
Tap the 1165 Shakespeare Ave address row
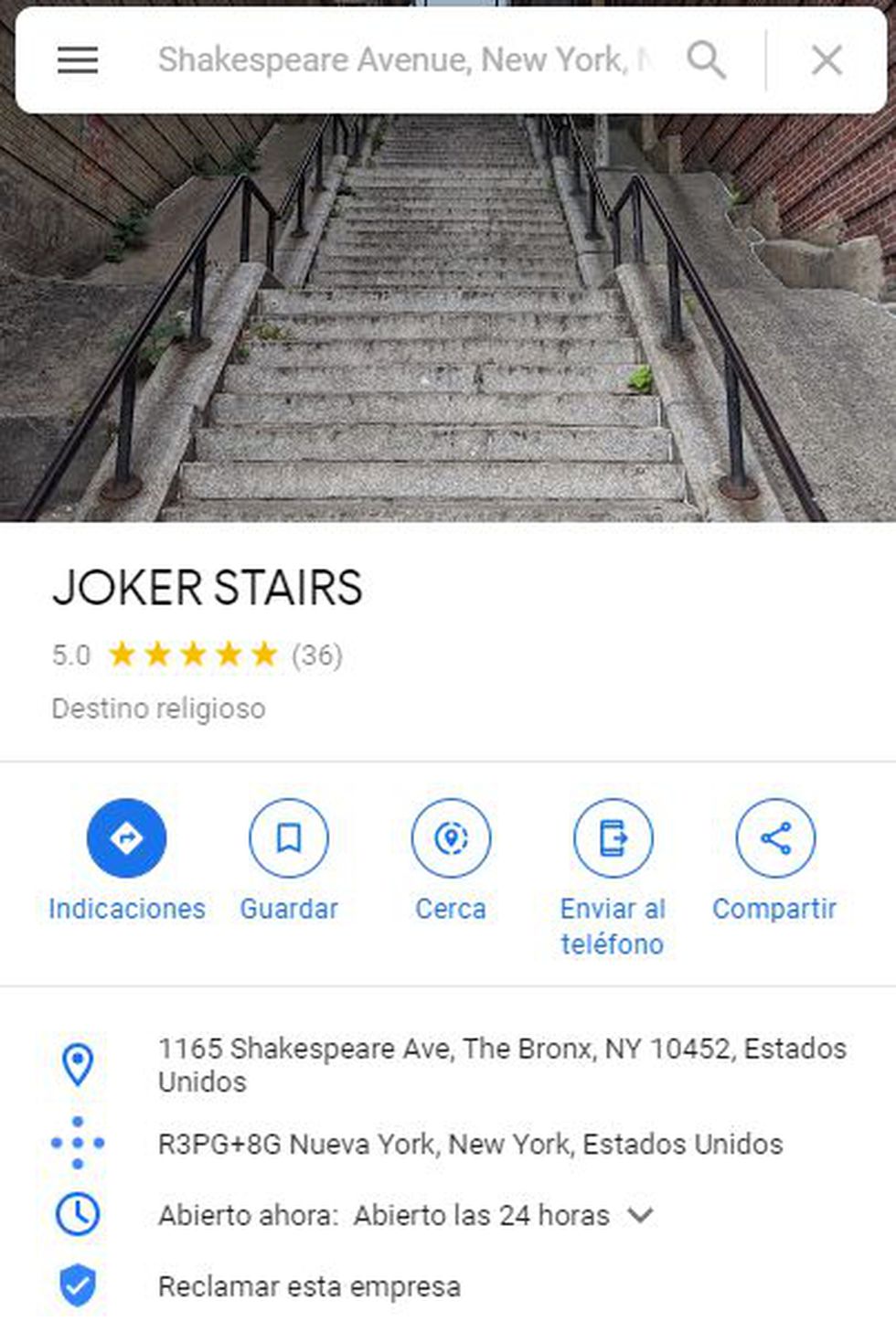pos(501,1065)
